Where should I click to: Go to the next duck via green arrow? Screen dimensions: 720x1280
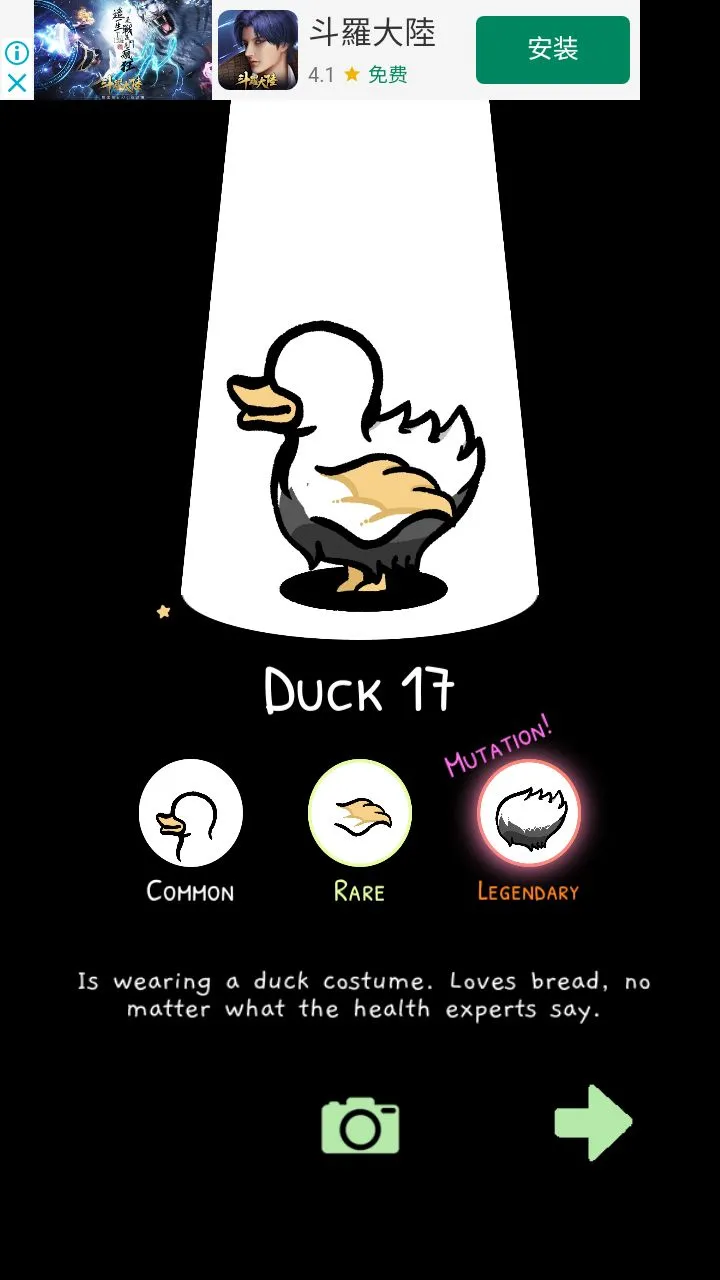pos(593,1122)
